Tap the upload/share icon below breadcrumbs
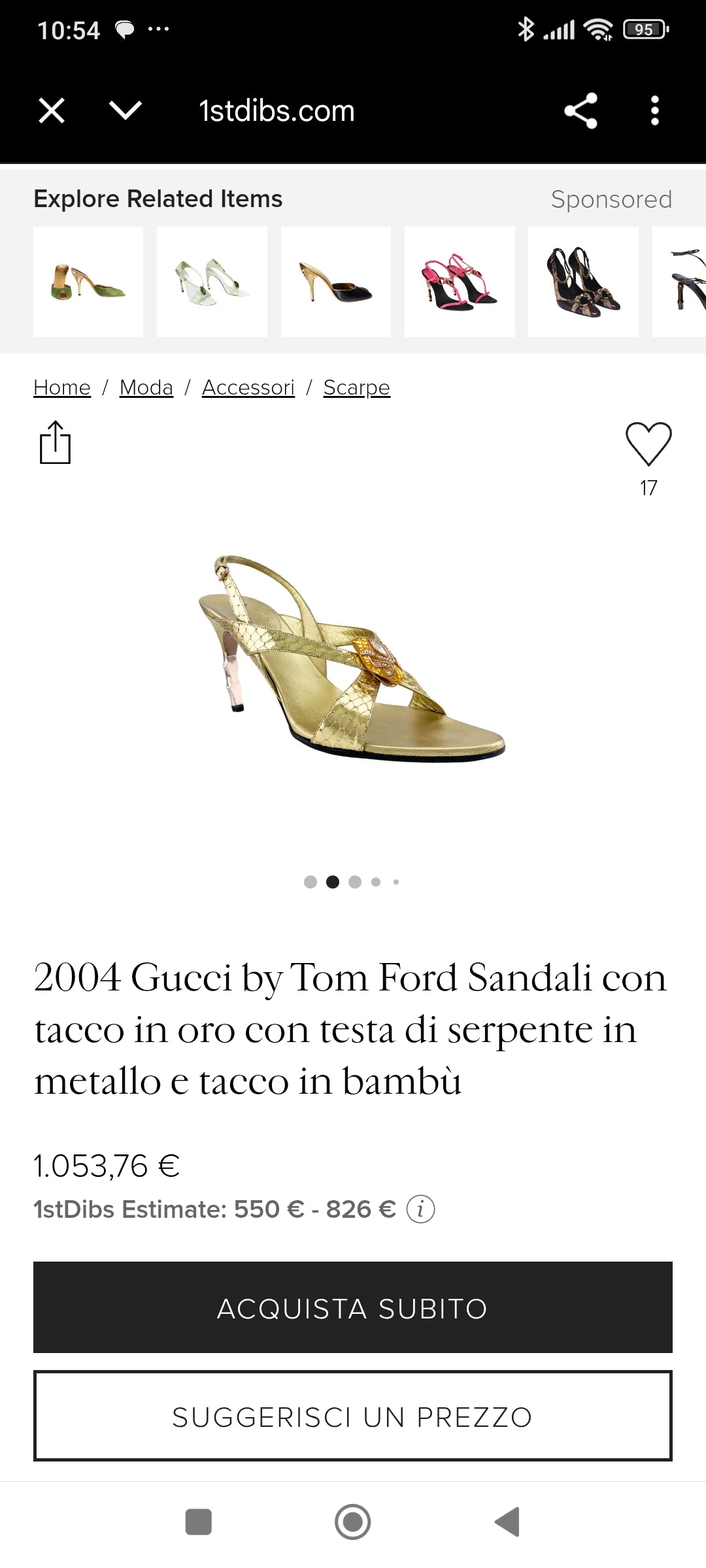Image resolution: width=706 pixels, height=1568 pixels. [x=56, y=443]
